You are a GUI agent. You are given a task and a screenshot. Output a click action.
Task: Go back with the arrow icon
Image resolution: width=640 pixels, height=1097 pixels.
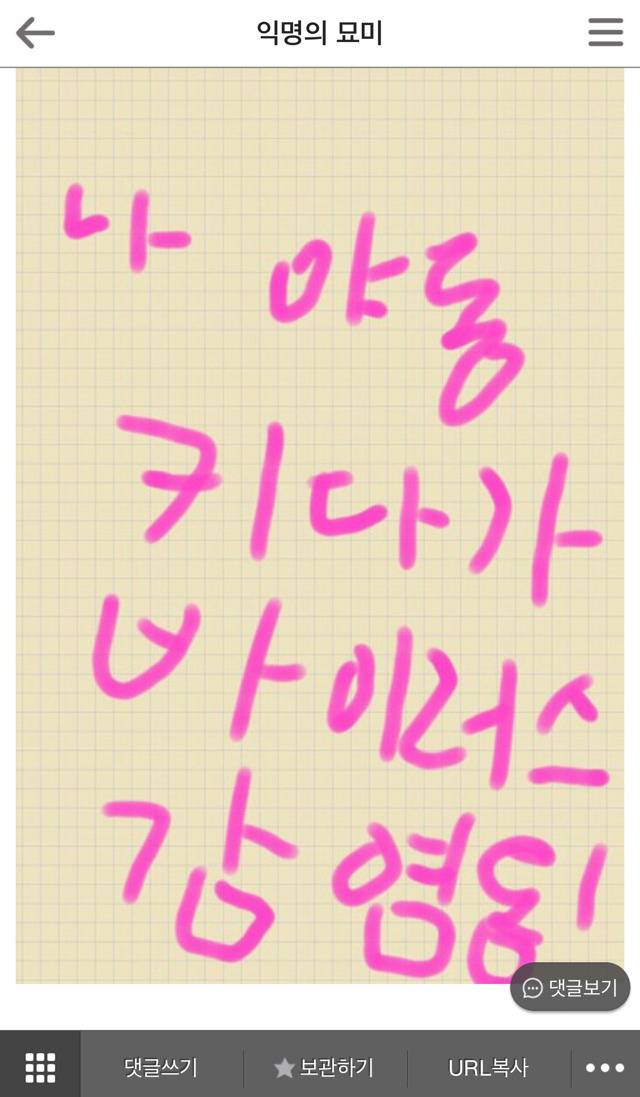click(x=35, y=33)
